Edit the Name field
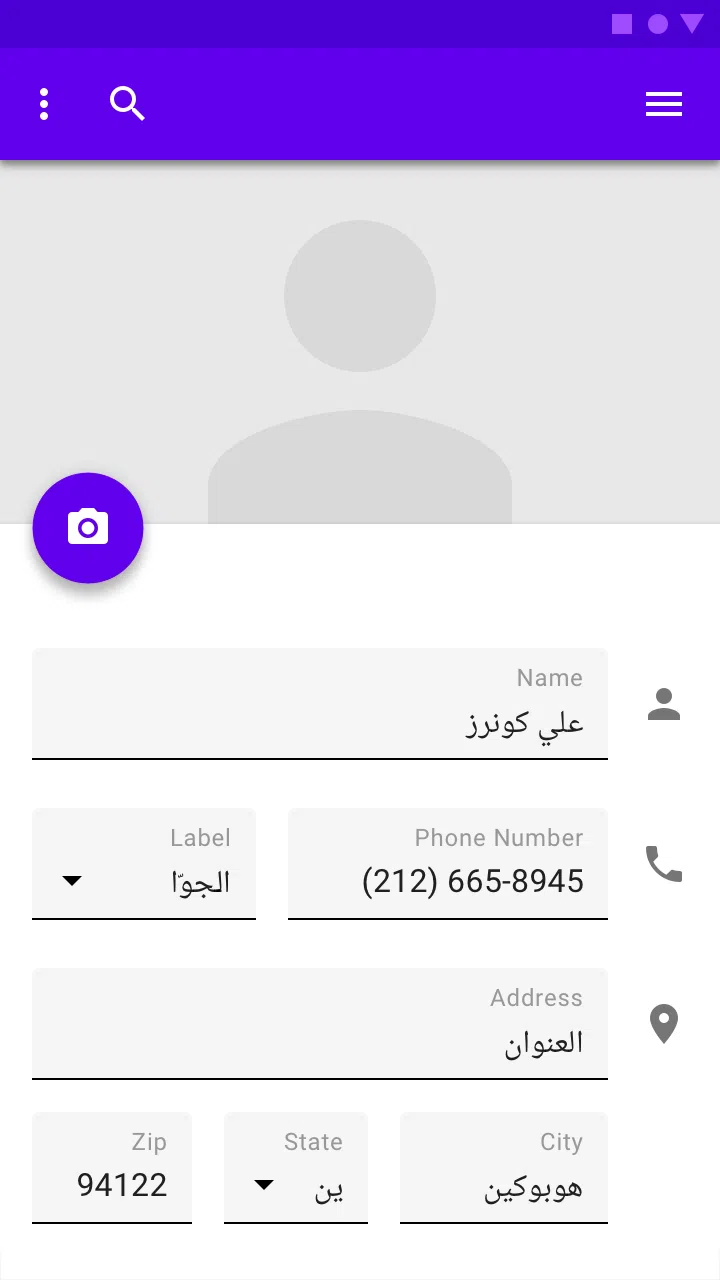720x1280 pixels. coord(320,704)
